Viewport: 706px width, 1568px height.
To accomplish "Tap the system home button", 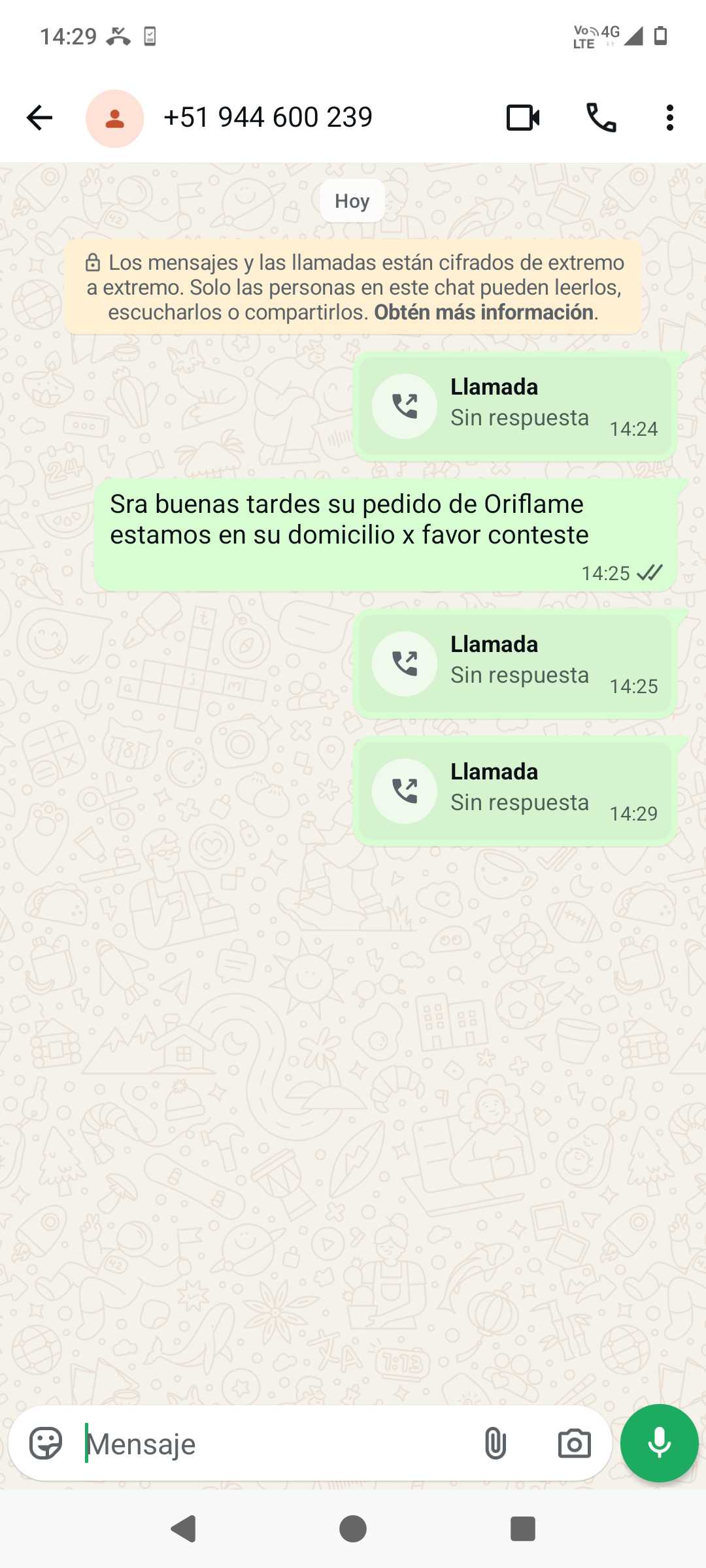I will [353, 1529].
